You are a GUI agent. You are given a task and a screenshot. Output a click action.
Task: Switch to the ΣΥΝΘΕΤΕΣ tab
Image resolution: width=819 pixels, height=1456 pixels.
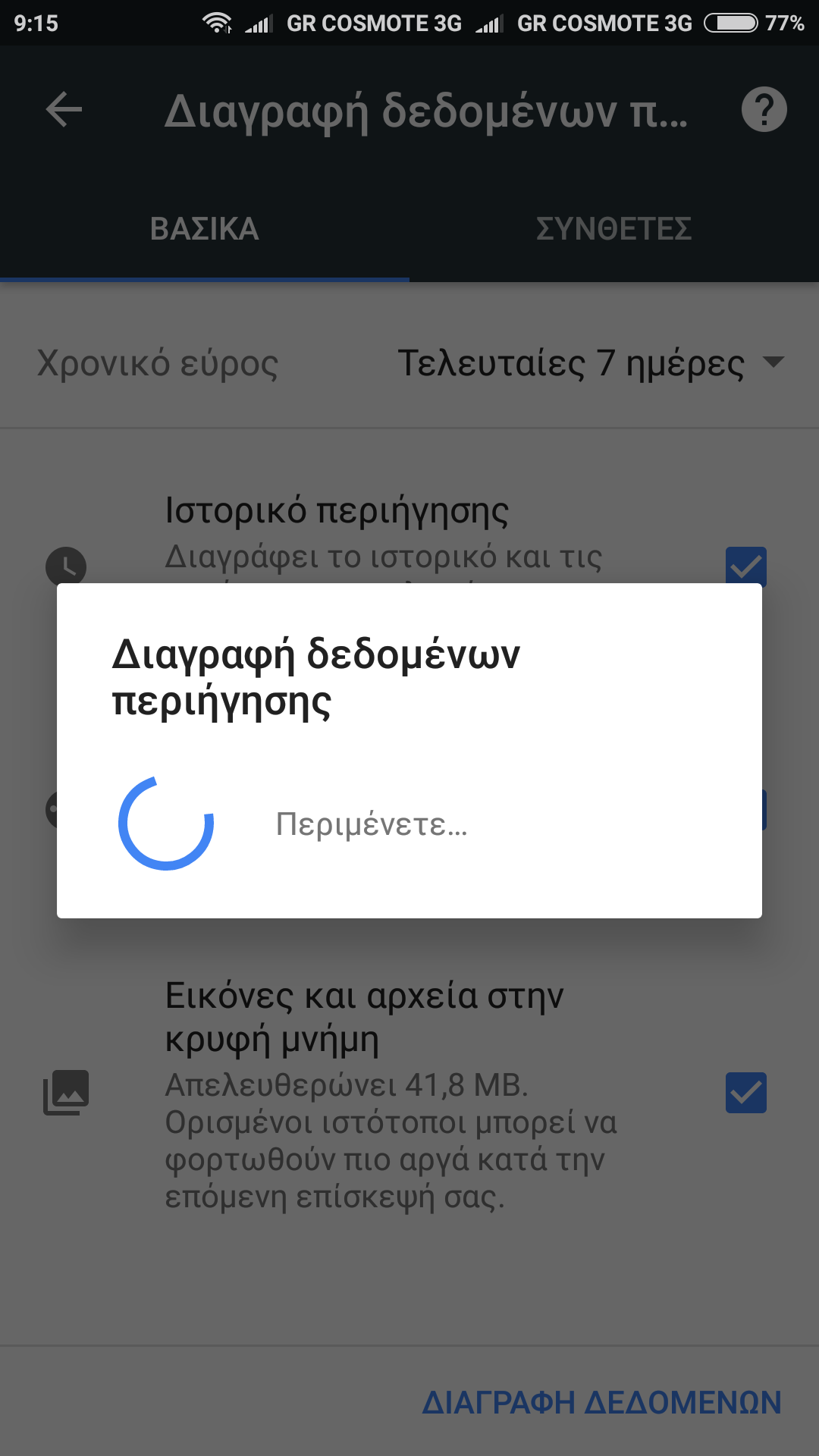click(x=613, y=229)
